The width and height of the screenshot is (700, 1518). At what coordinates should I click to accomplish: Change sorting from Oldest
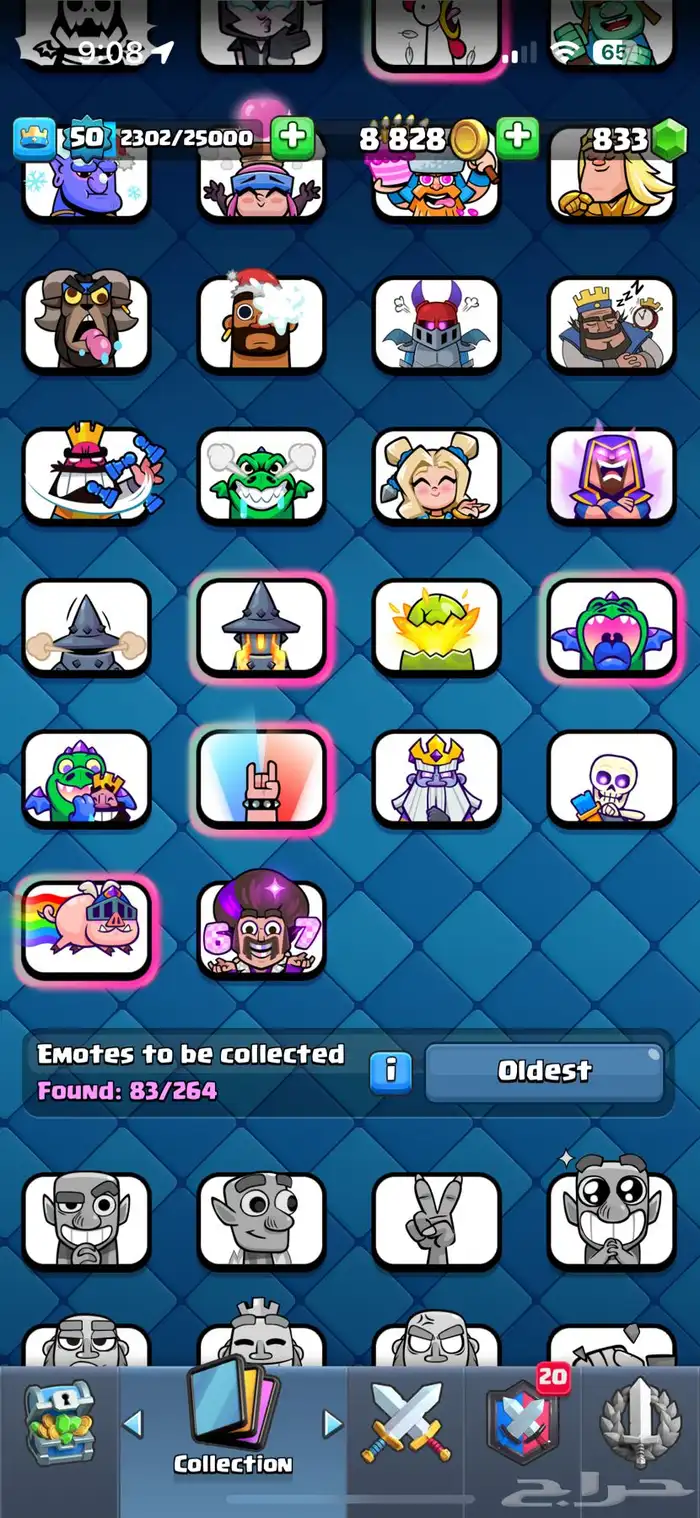(544, 1072)
